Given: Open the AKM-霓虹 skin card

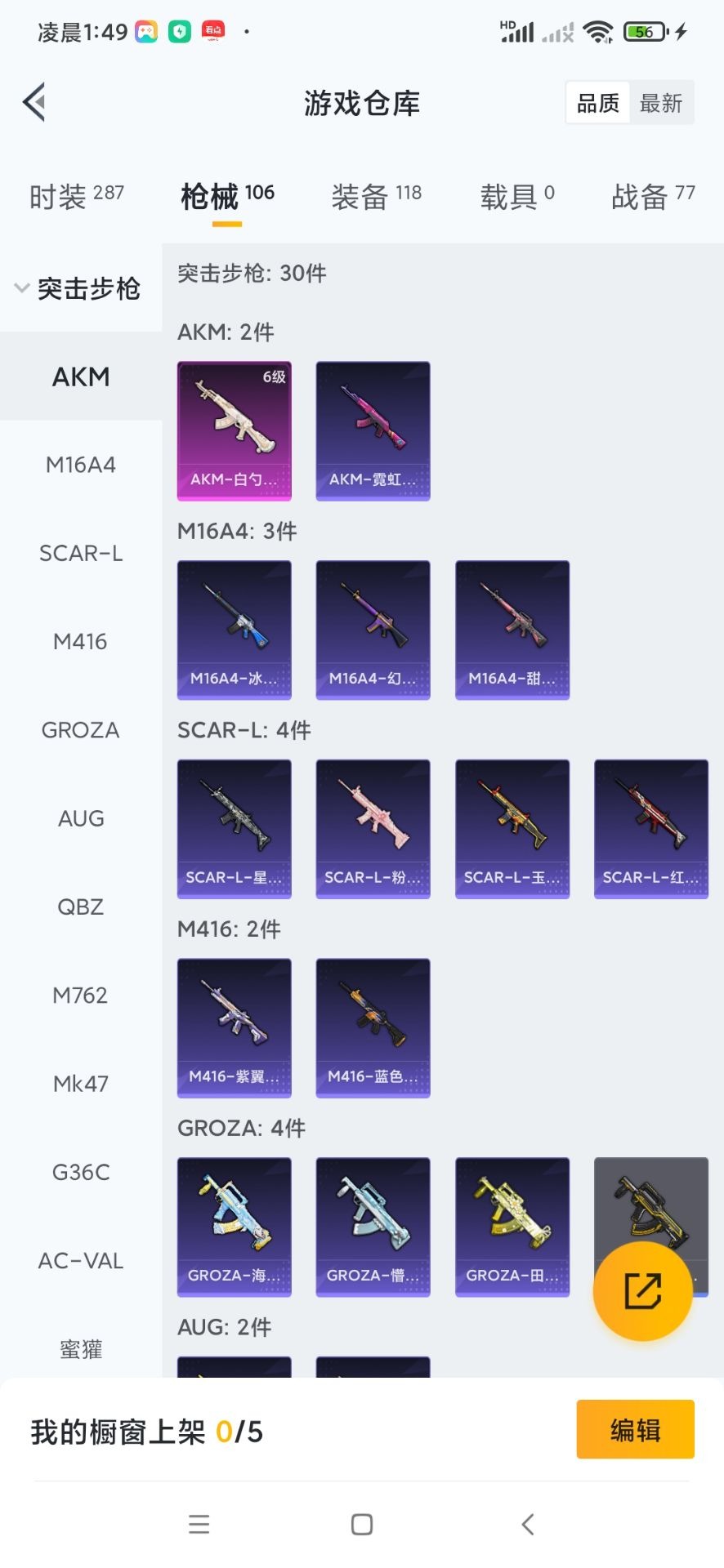Looking at the screenshot, I should [x=373, y=430].
